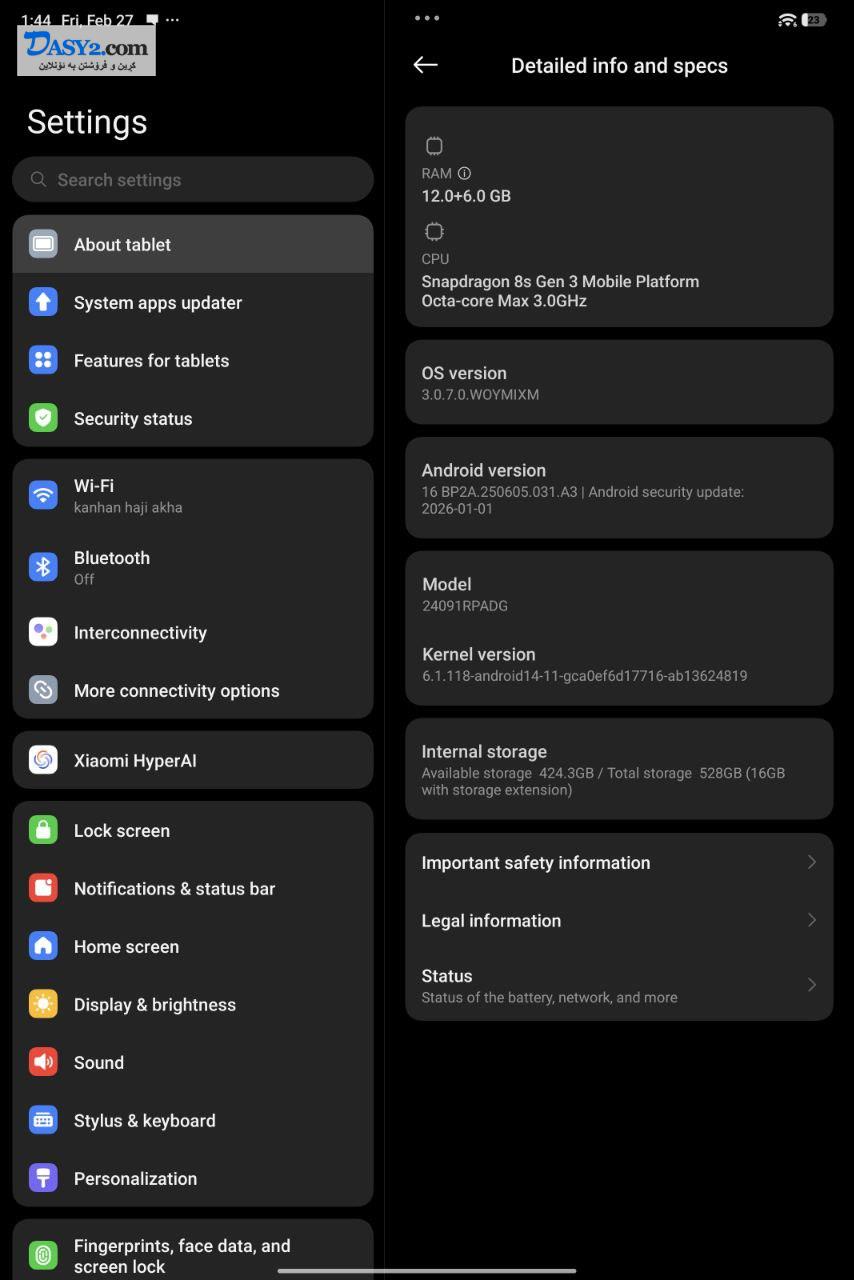Open Home screen settings
This screenshot has width=854, height=1280.
coord(192,946)
